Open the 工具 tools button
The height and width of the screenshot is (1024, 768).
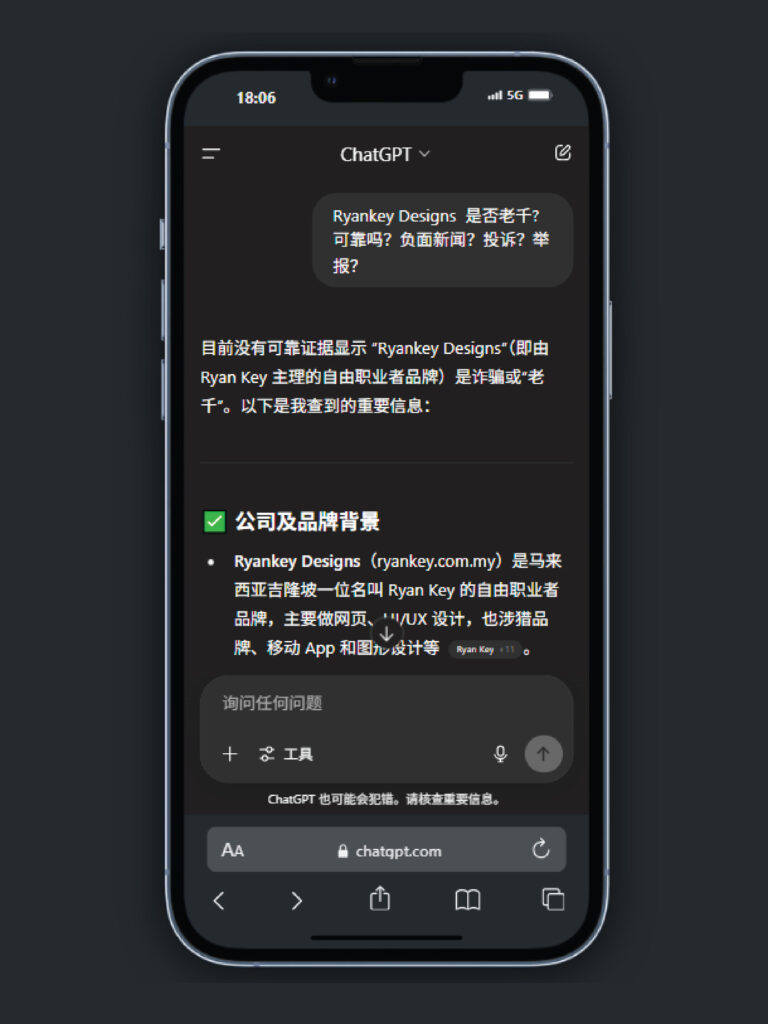click(286, 754)
